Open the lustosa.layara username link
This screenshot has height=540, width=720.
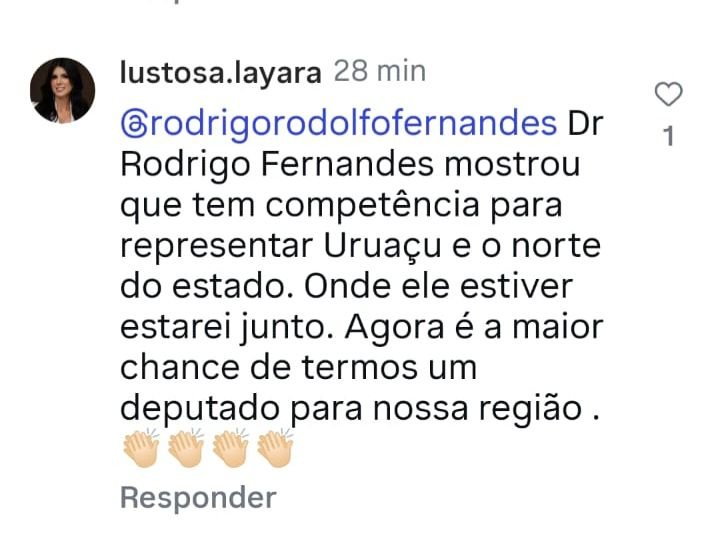pos(220,72)
